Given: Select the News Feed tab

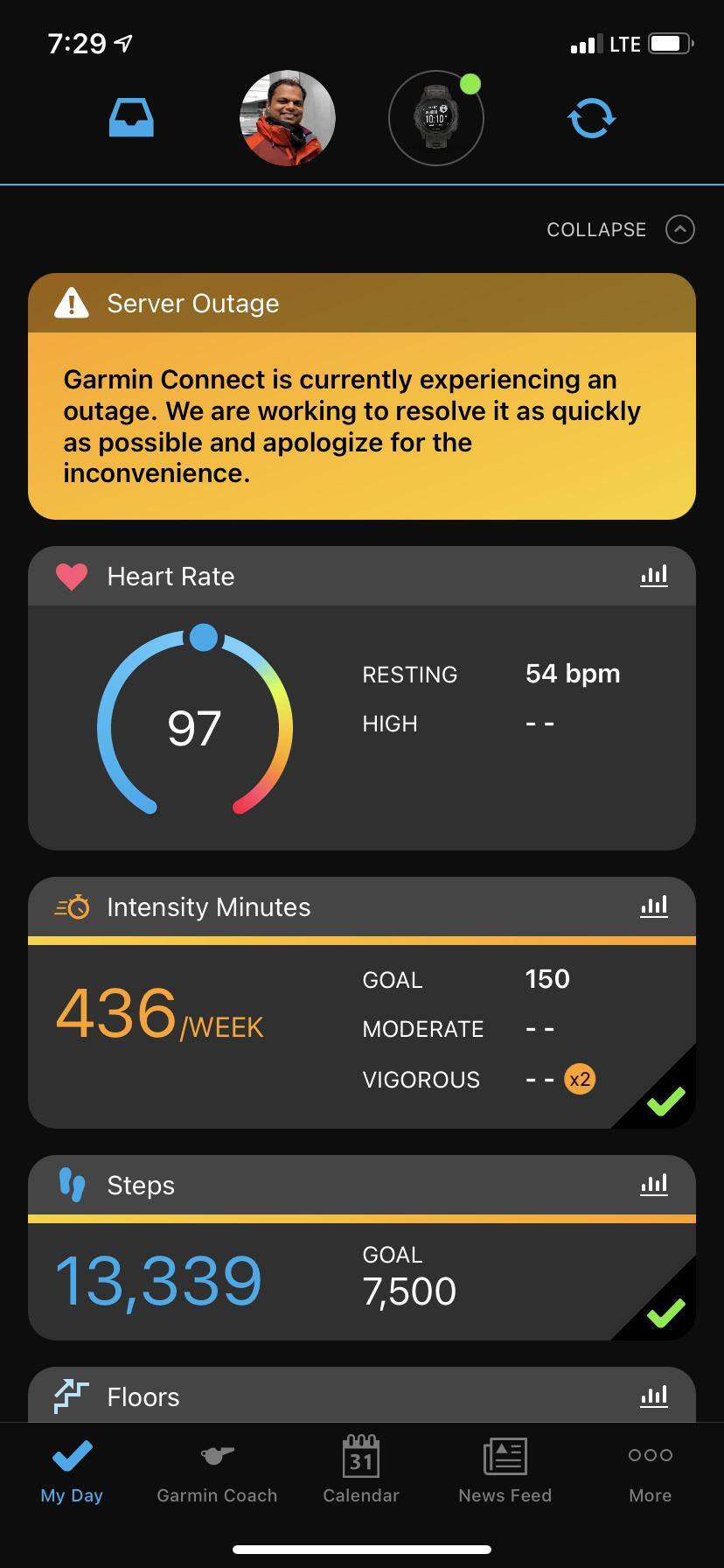Looking at the screenshot, I should click(505, 1472).
